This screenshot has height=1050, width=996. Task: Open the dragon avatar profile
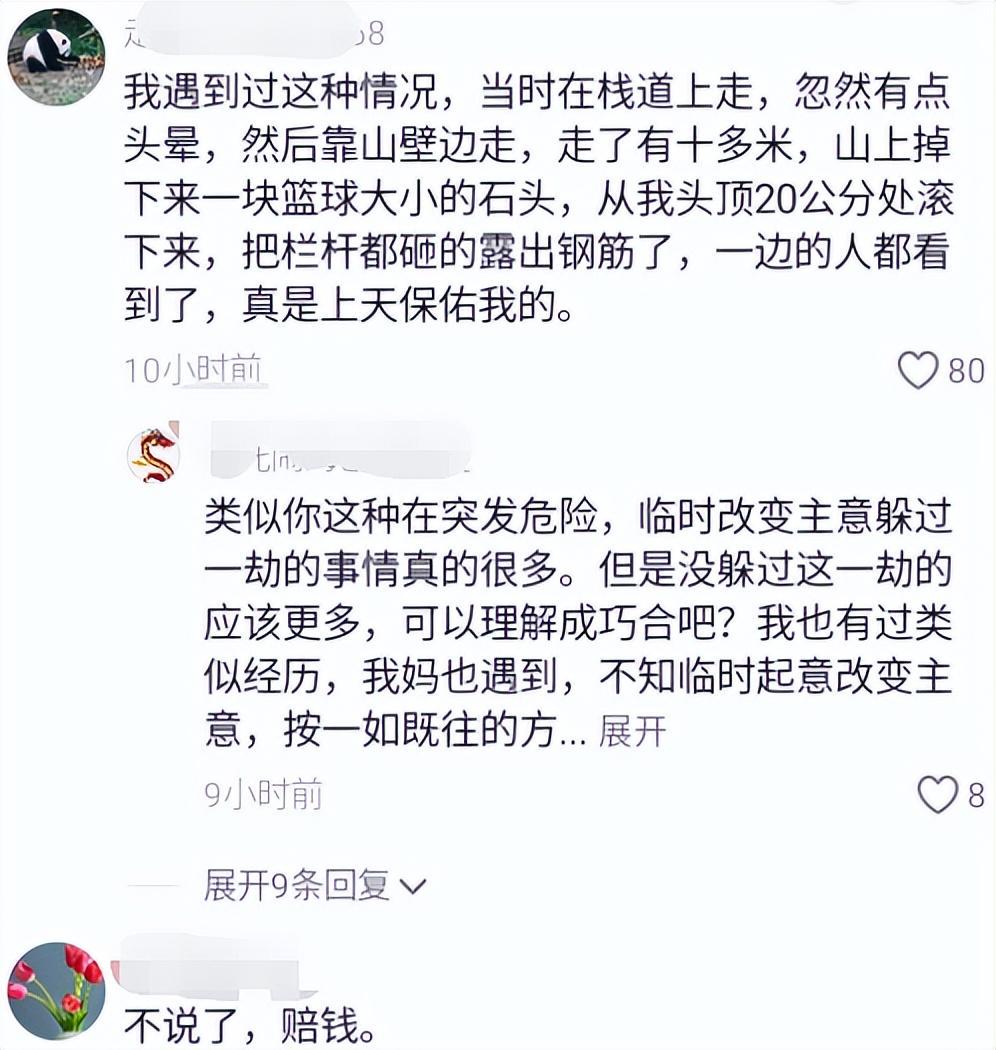coord(153,455)
